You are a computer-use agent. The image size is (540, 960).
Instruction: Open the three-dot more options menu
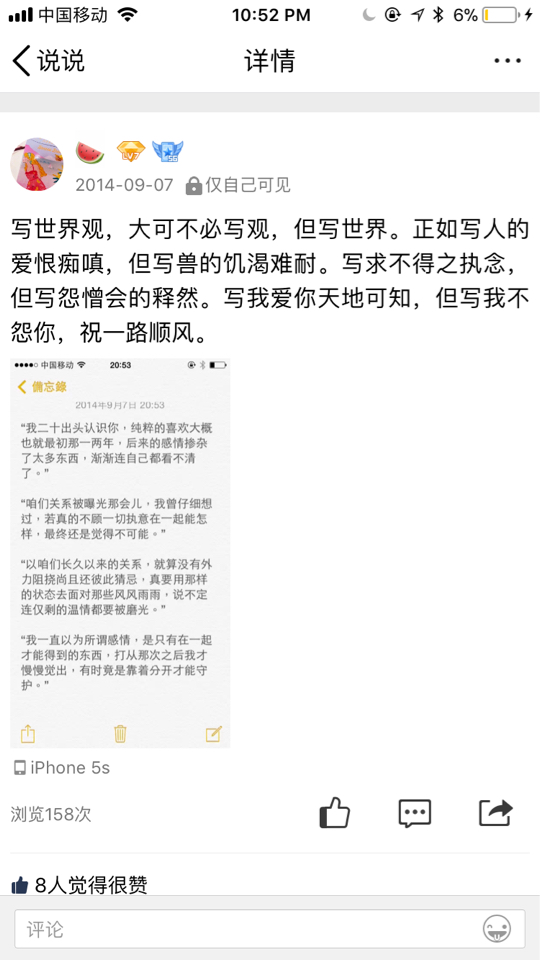pyautogui.click(x=508, y=61)
